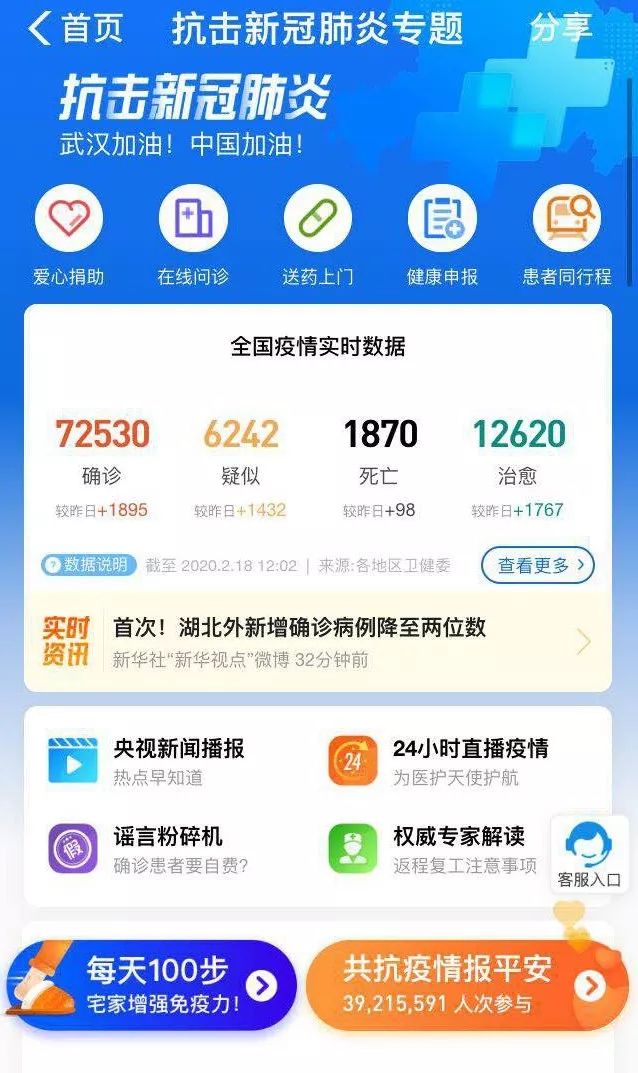The height and width of the screenshot is (1073, 638).
Task: Check 患者同行程 patient itinerary lookup
Action: (567, 237)
